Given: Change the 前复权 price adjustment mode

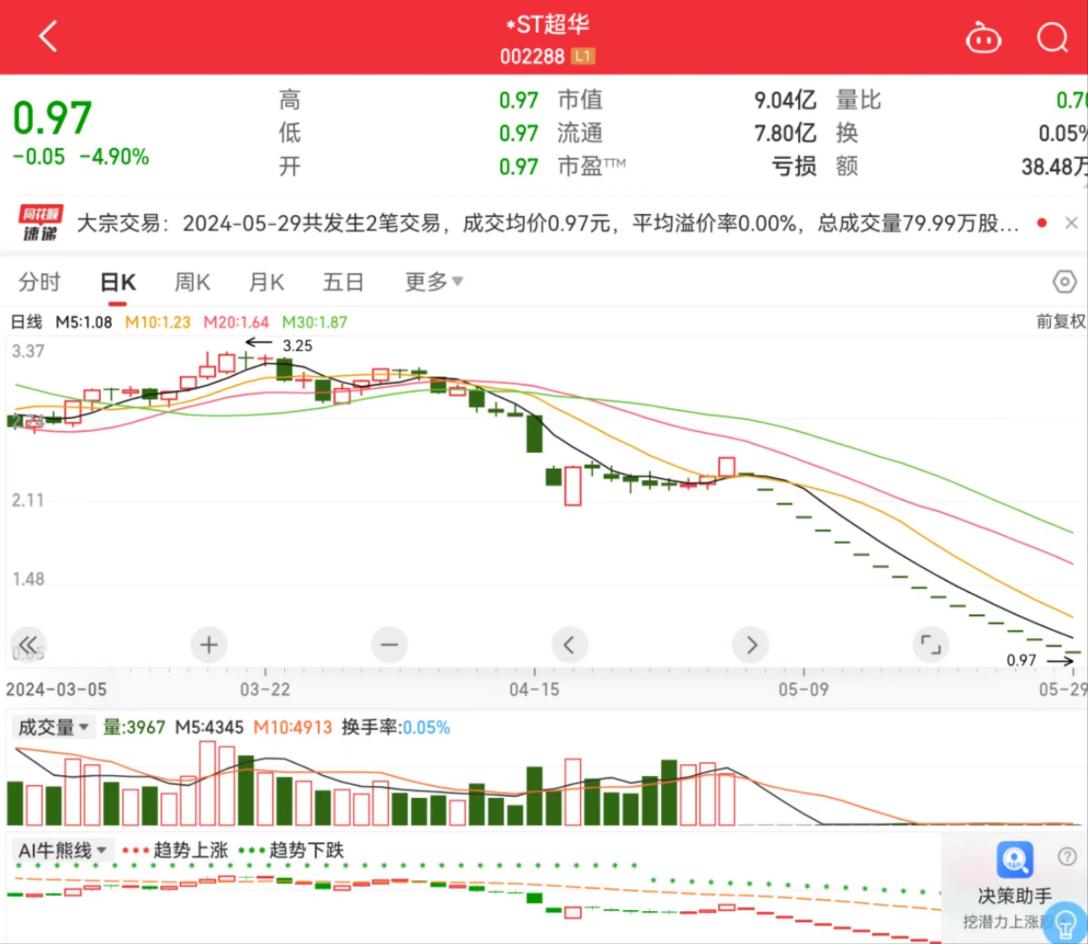Looking at the screenshot, I should coord(1060,322).
